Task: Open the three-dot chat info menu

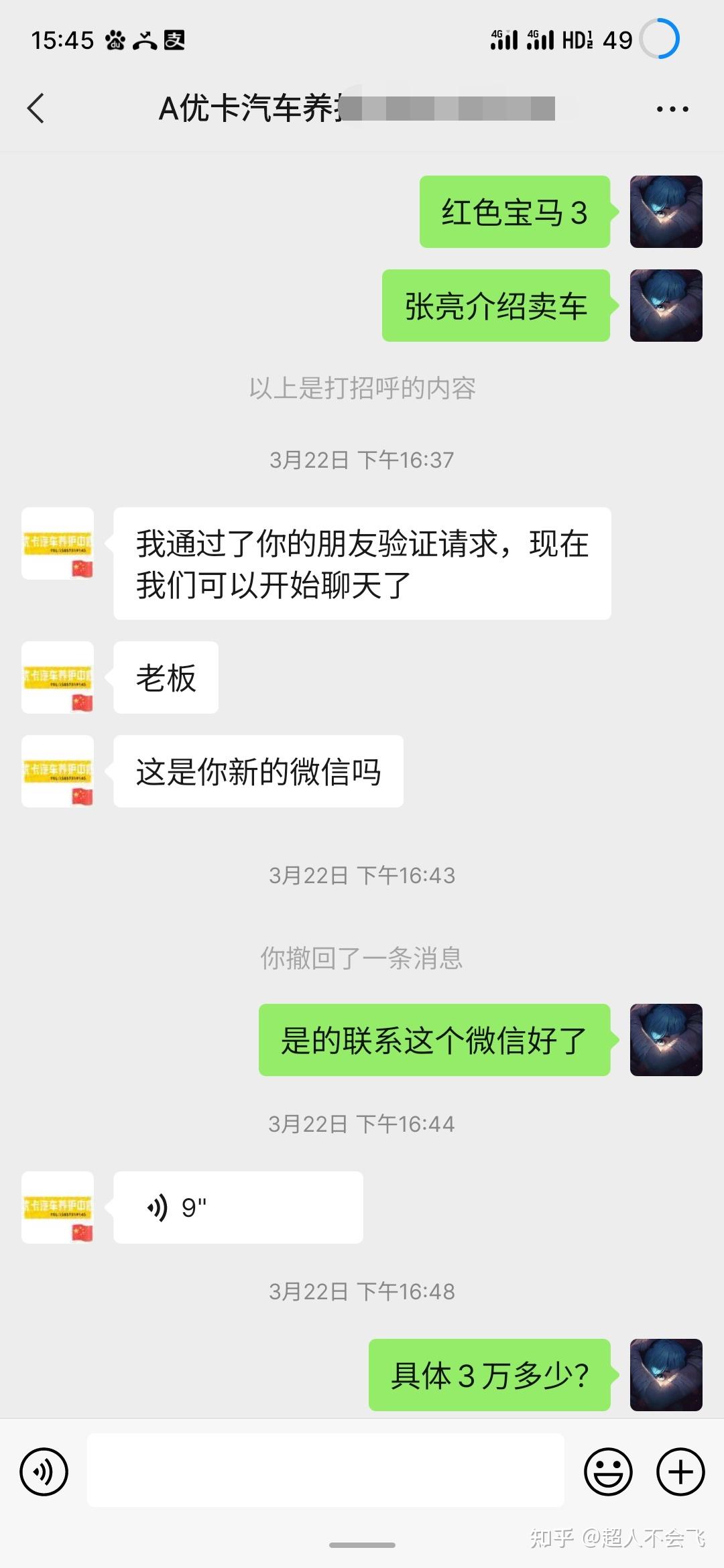Action: pos(672,109)
